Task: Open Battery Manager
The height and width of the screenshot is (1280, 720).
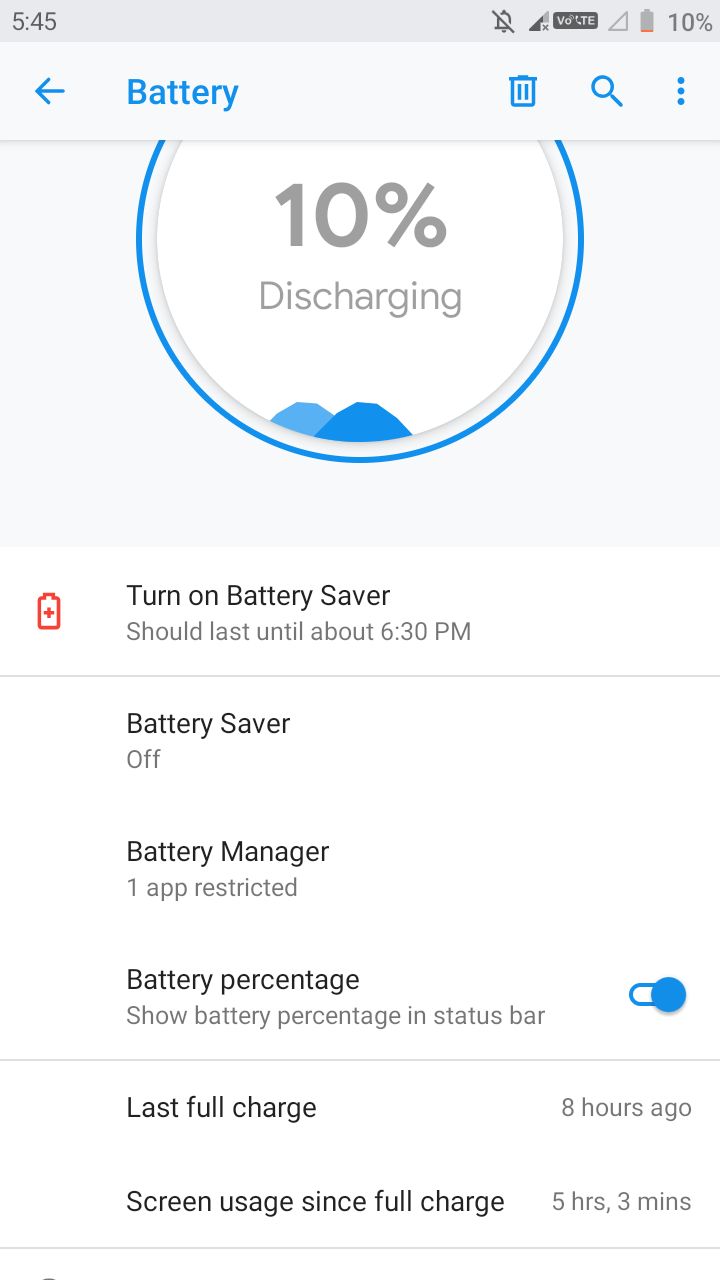Action: (x=360, y=868)
